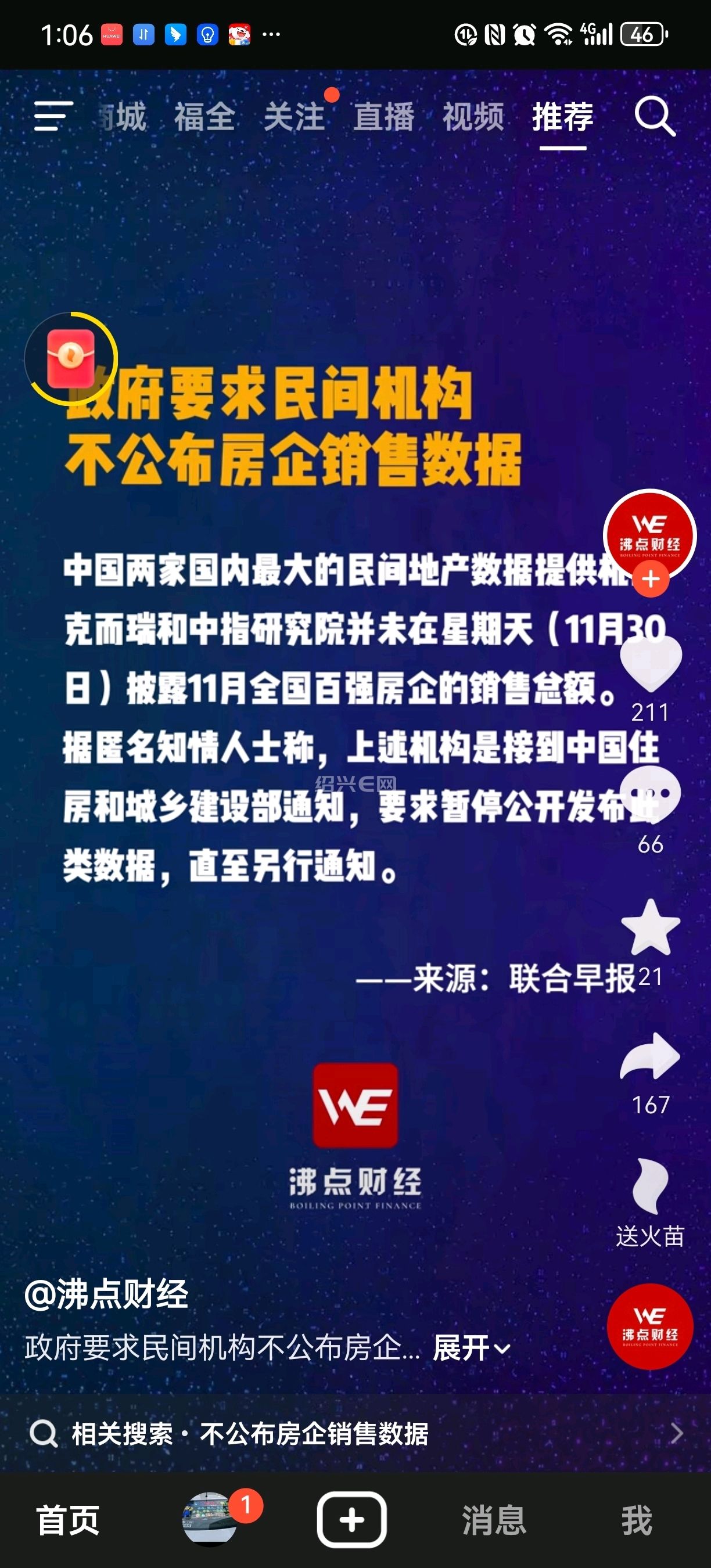The image size is (711, 1568).
Task: Open the search magnifier
Action: point(655,116)
